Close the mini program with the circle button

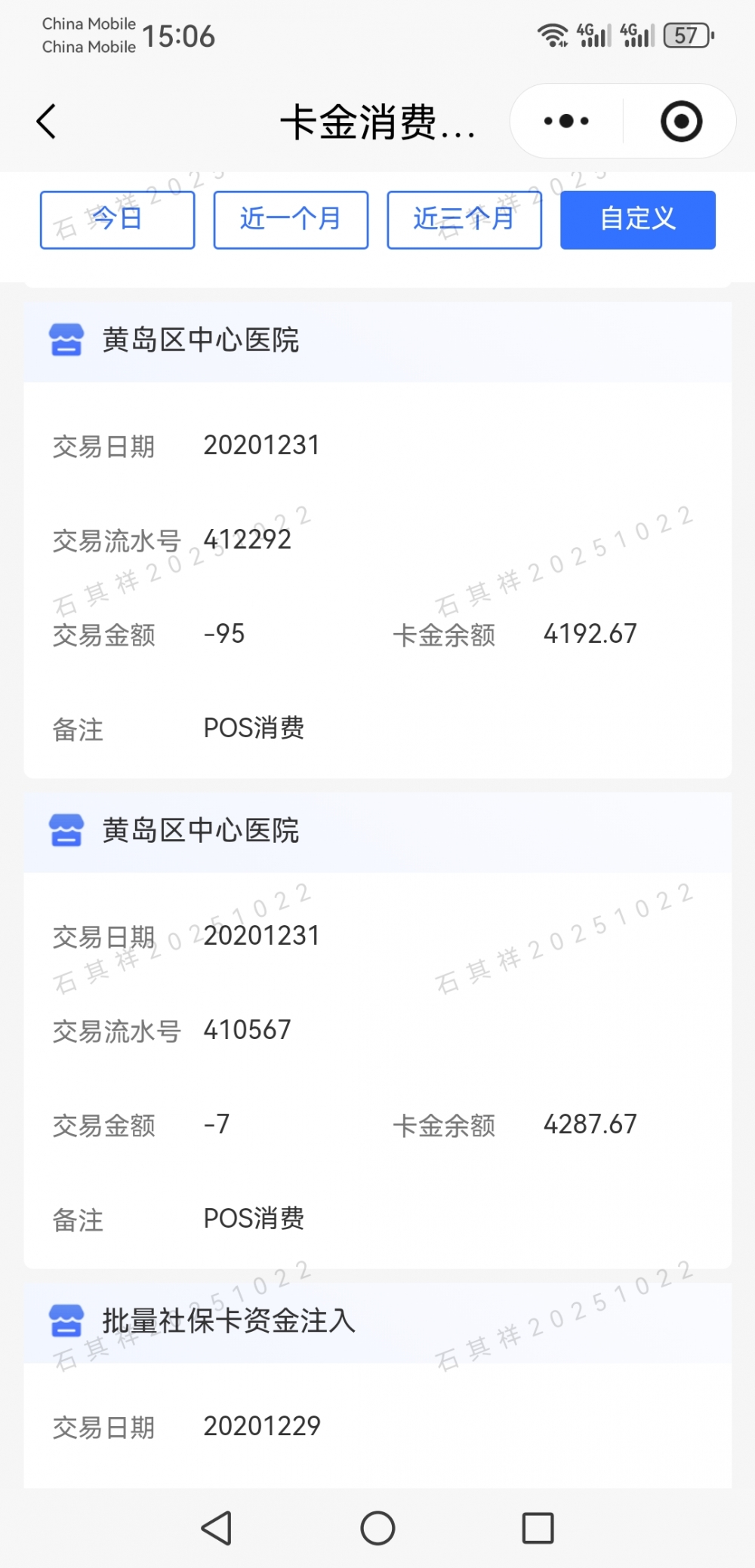(681, 121)
